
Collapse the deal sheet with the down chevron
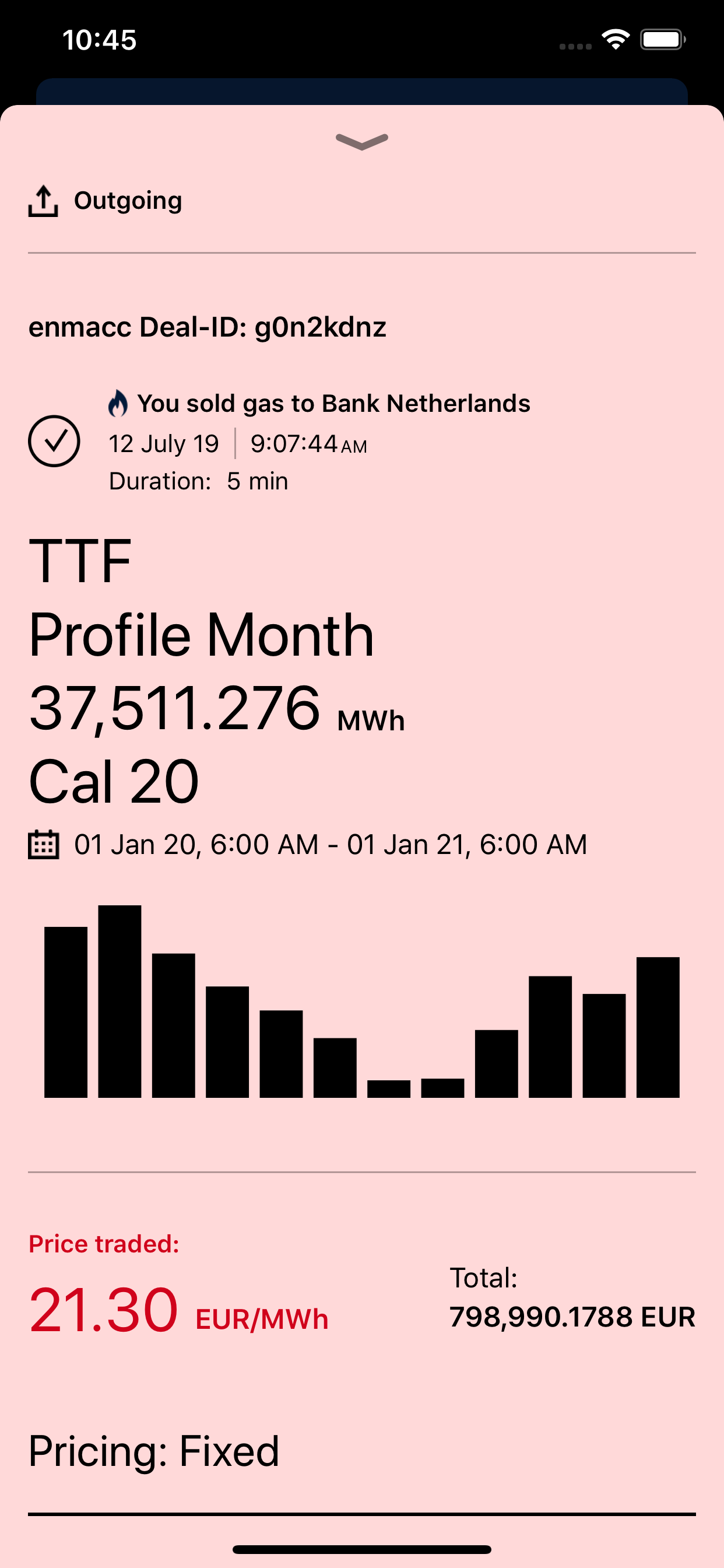click(x=362, y=141)
